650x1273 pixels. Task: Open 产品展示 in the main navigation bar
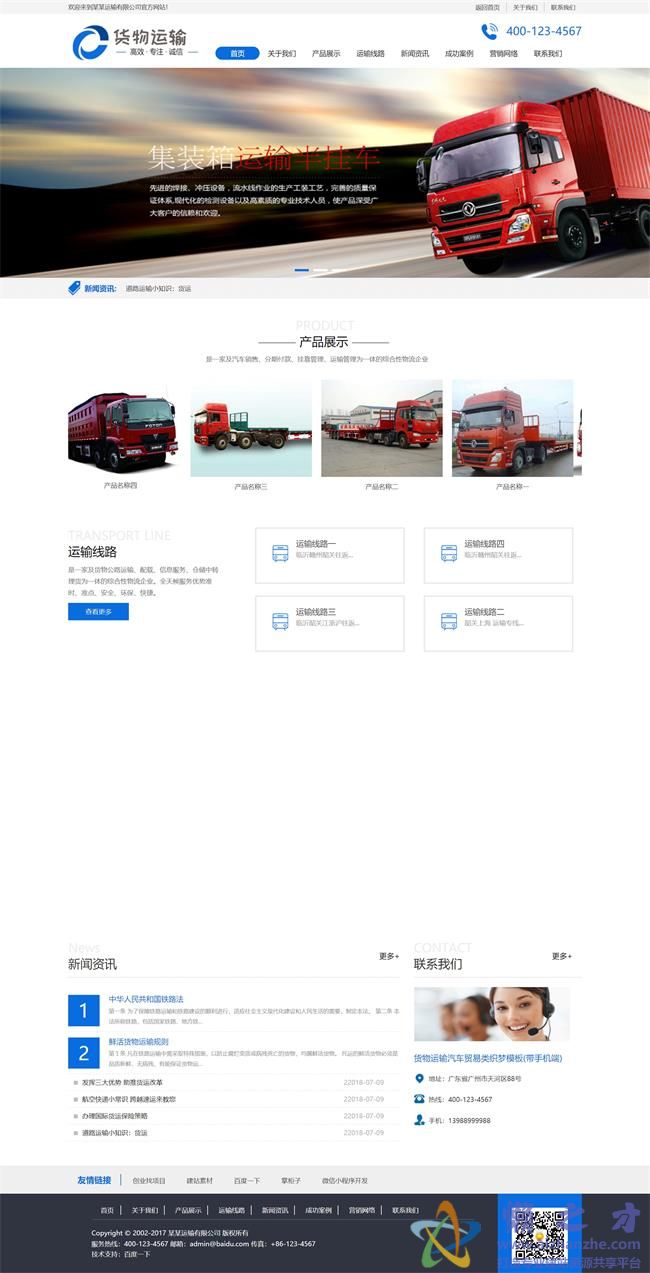pos(325,54)
